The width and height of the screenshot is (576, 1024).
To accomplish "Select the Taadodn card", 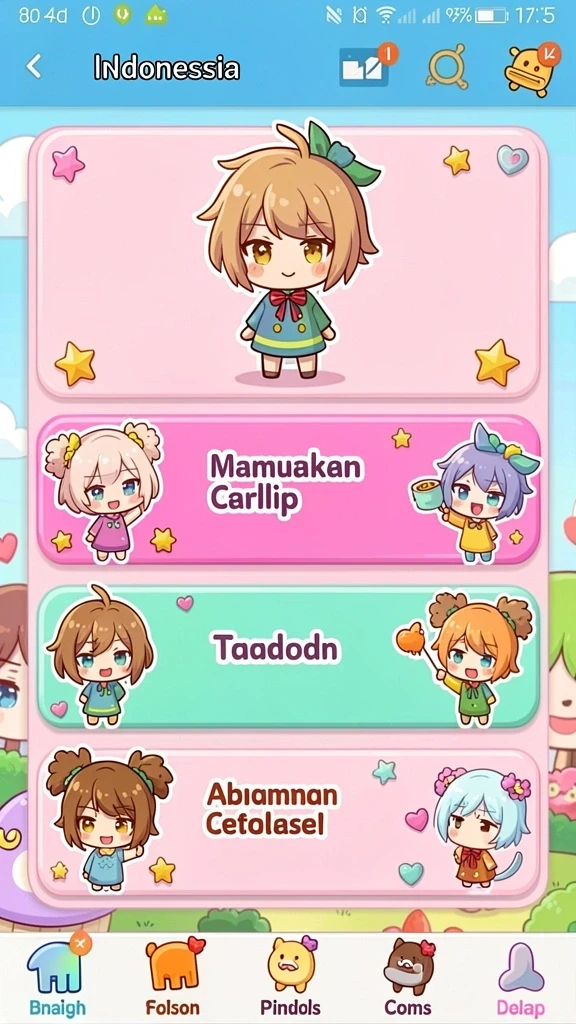I will click(x=288, y=657).
